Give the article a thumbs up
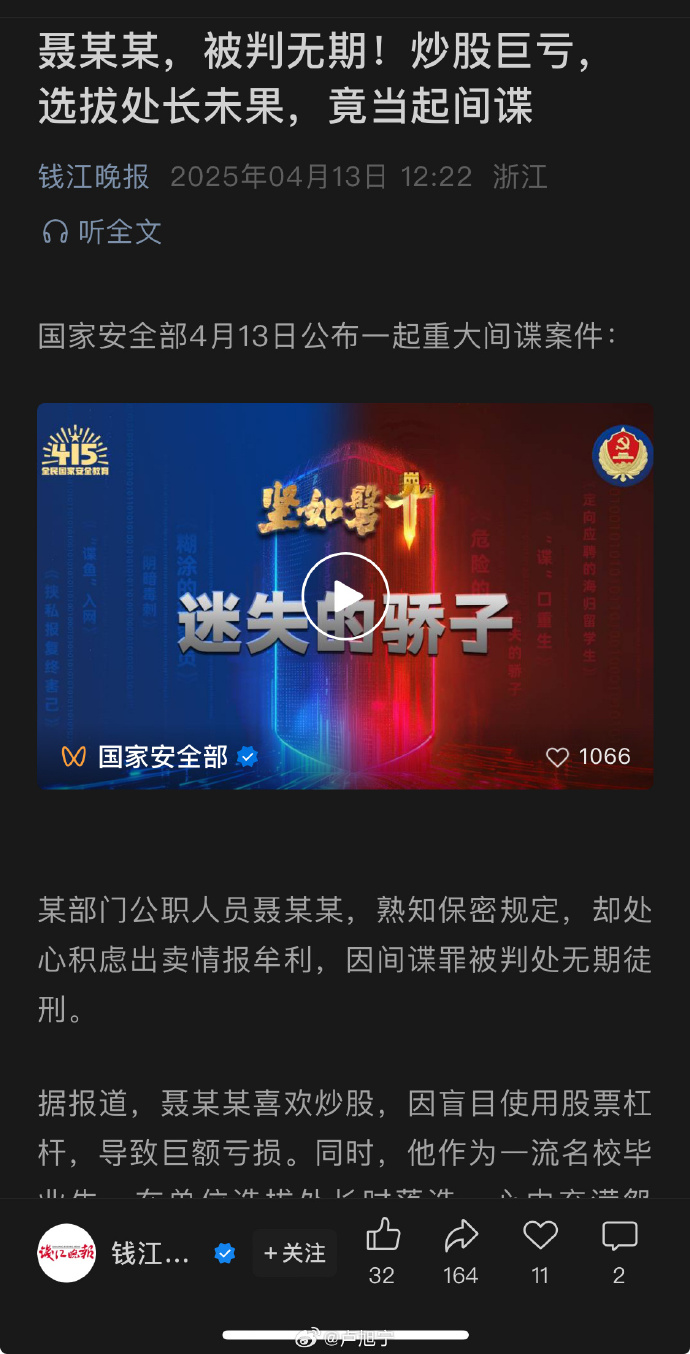The width and height of the screenshot is (690, 1354). 382,1237
